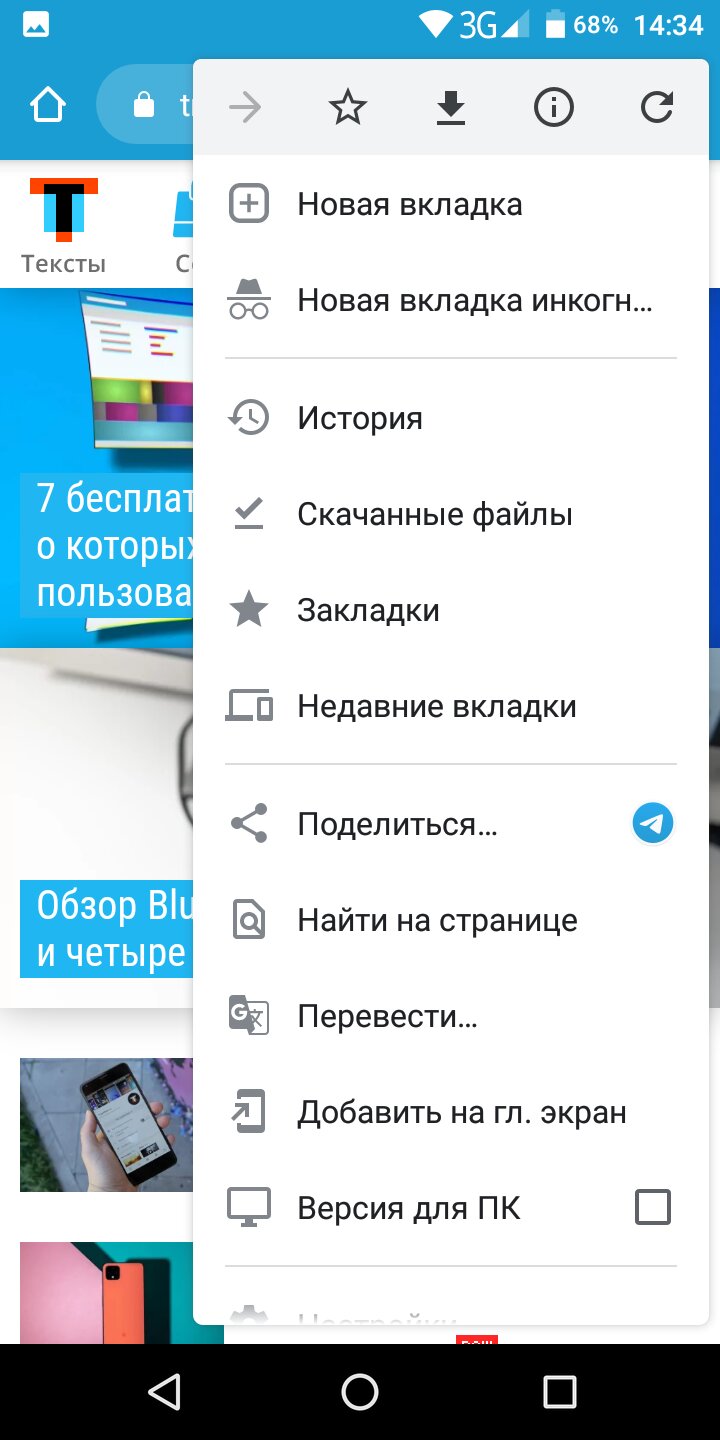Open Закладки
This screenshot has height=1440, width=720.
click(x=451, y=611)
